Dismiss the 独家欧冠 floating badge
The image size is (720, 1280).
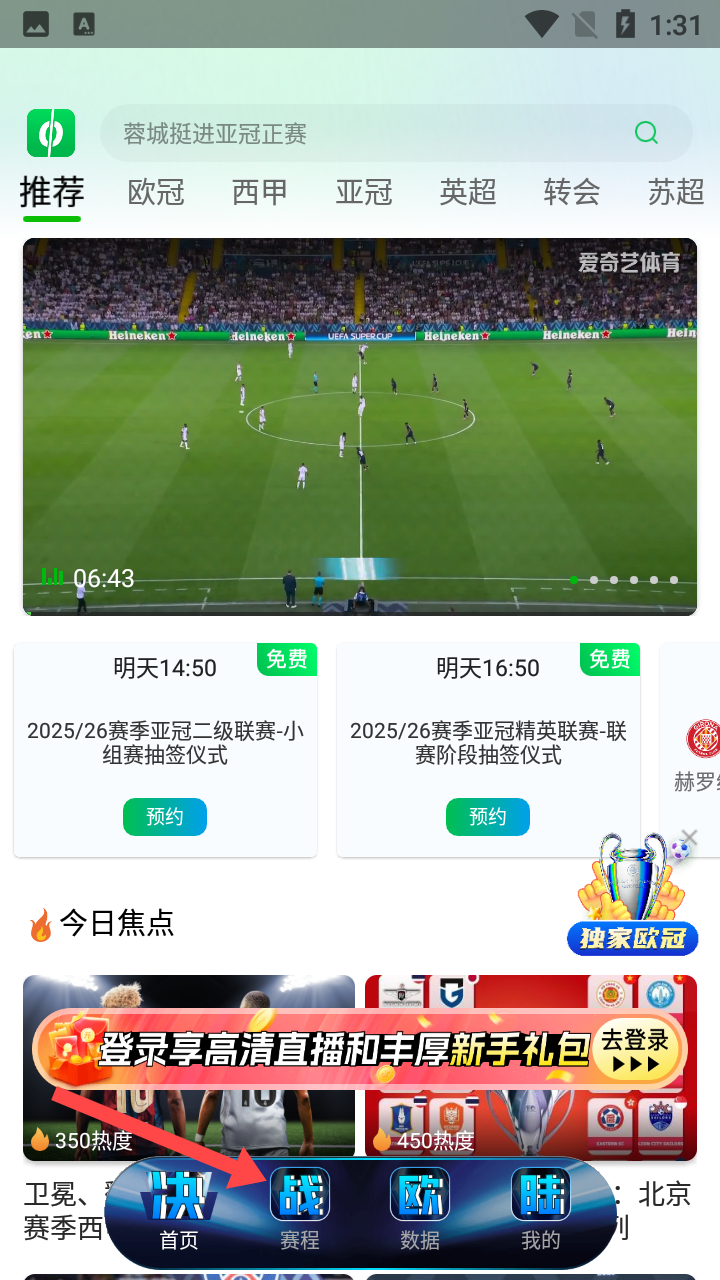pos(689,838)
